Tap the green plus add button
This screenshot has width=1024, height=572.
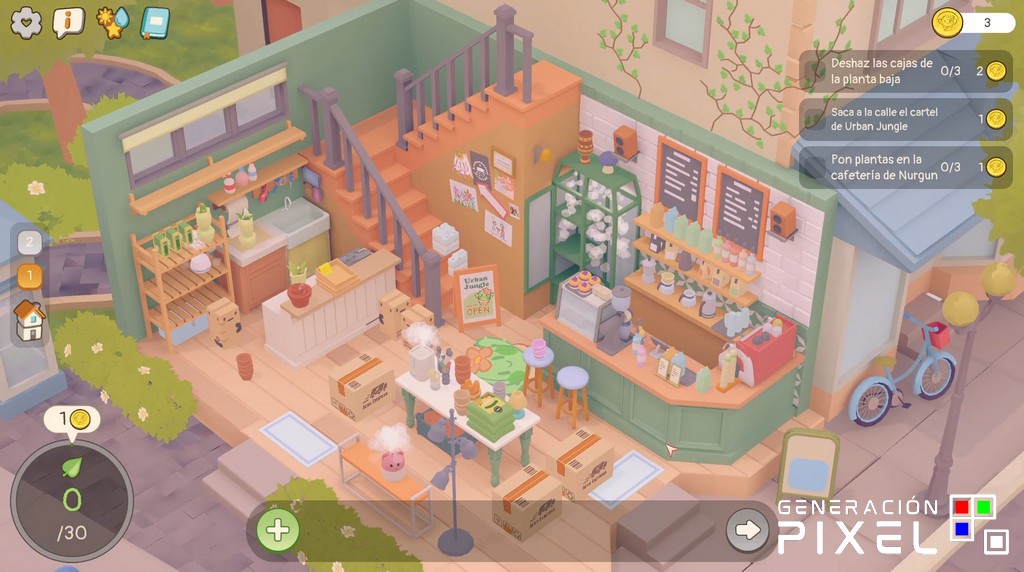[278, 529]
